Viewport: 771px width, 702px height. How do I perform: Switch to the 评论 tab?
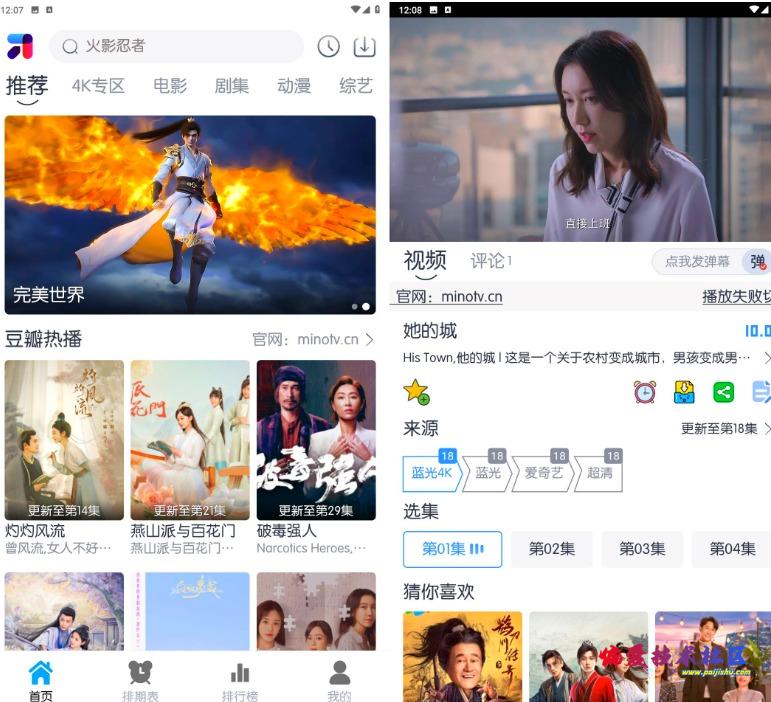490,261
